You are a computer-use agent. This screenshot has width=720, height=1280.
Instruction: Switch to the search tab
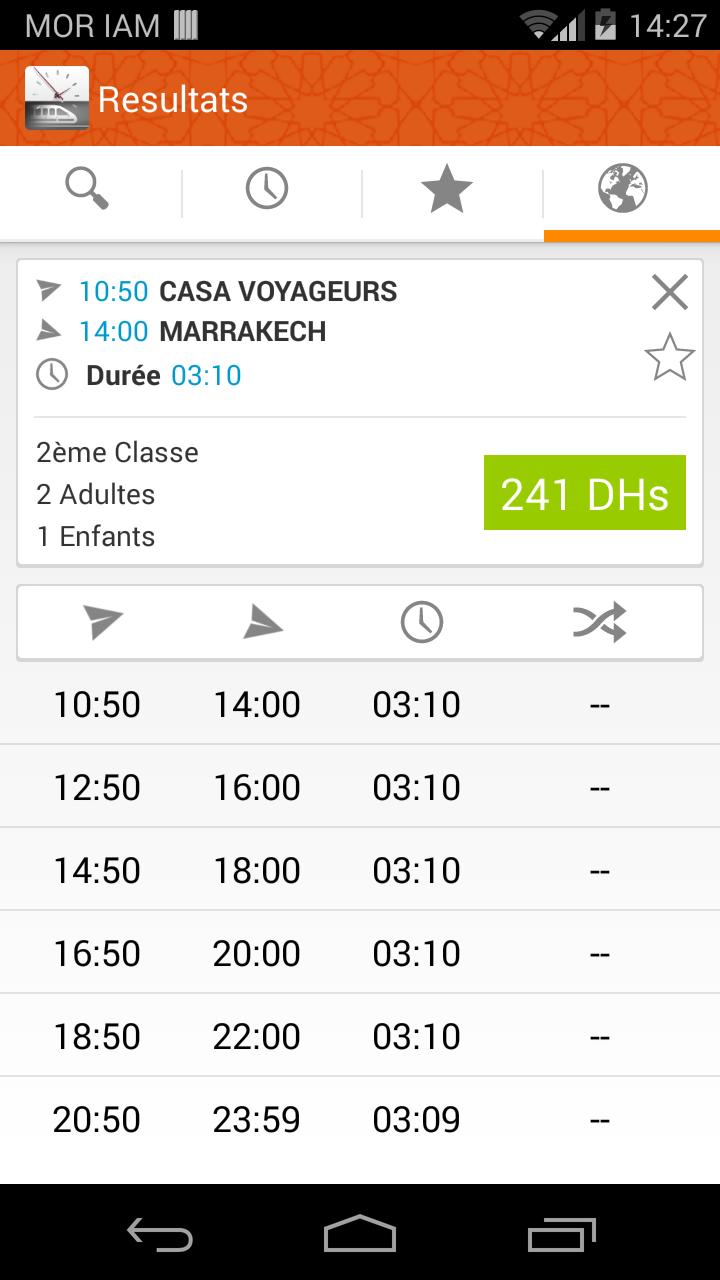pos(88,189)
